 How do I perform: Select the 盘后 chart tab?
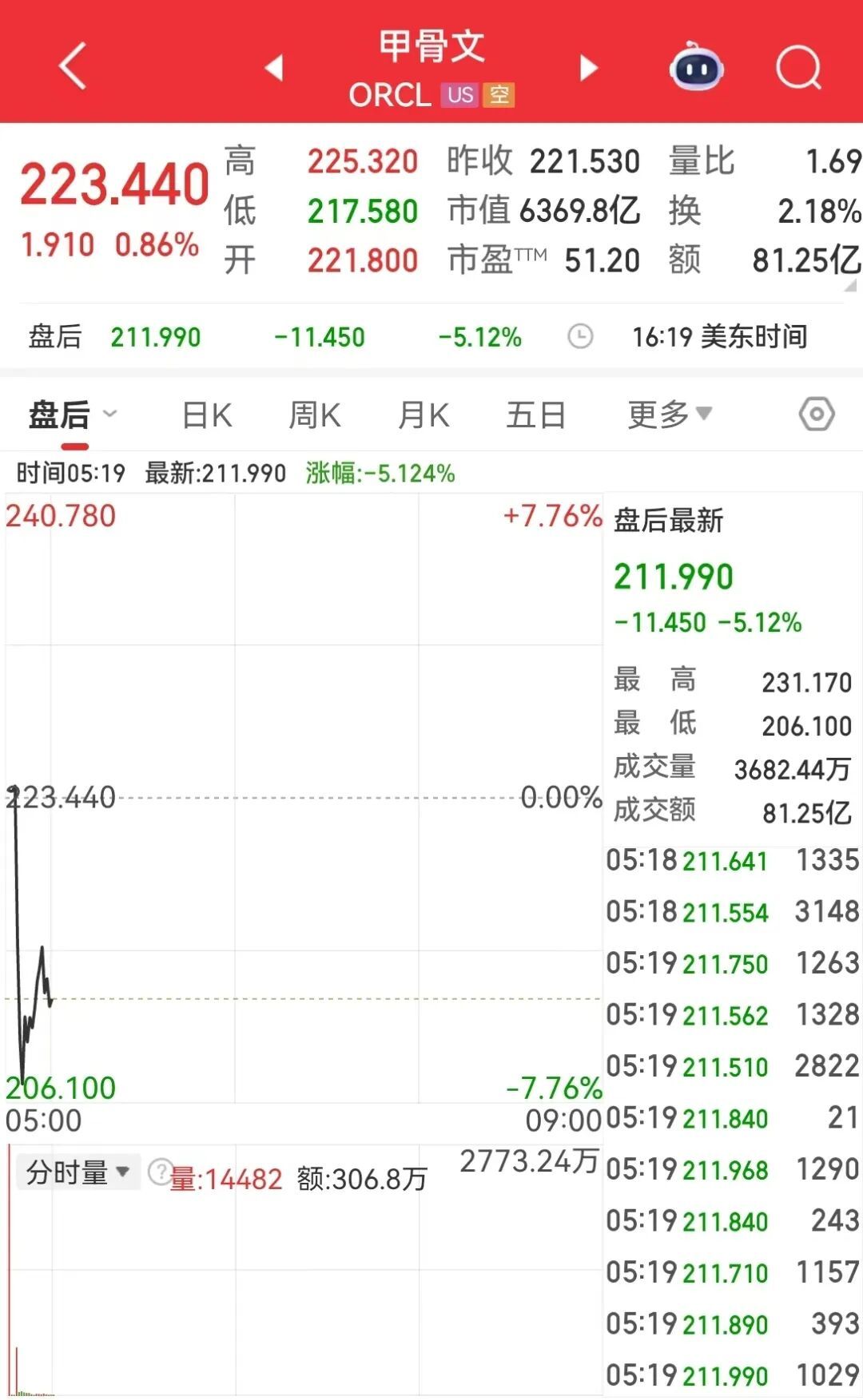(x=61, y=415)
